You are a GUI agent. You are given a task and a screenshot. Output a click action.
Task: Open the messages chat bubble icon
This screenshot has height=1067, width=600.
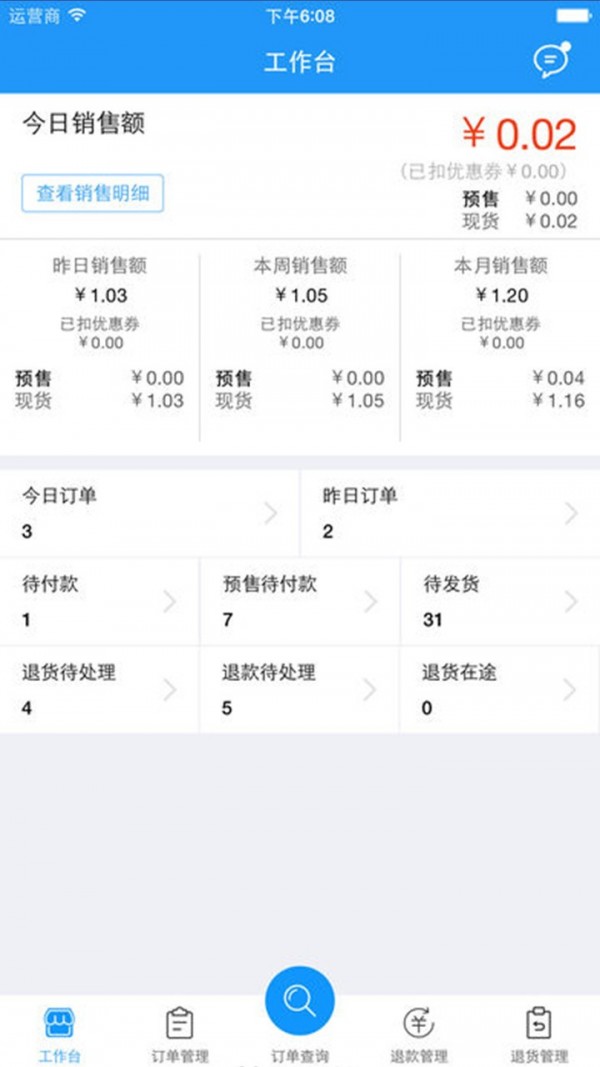[x=552, y=60]
